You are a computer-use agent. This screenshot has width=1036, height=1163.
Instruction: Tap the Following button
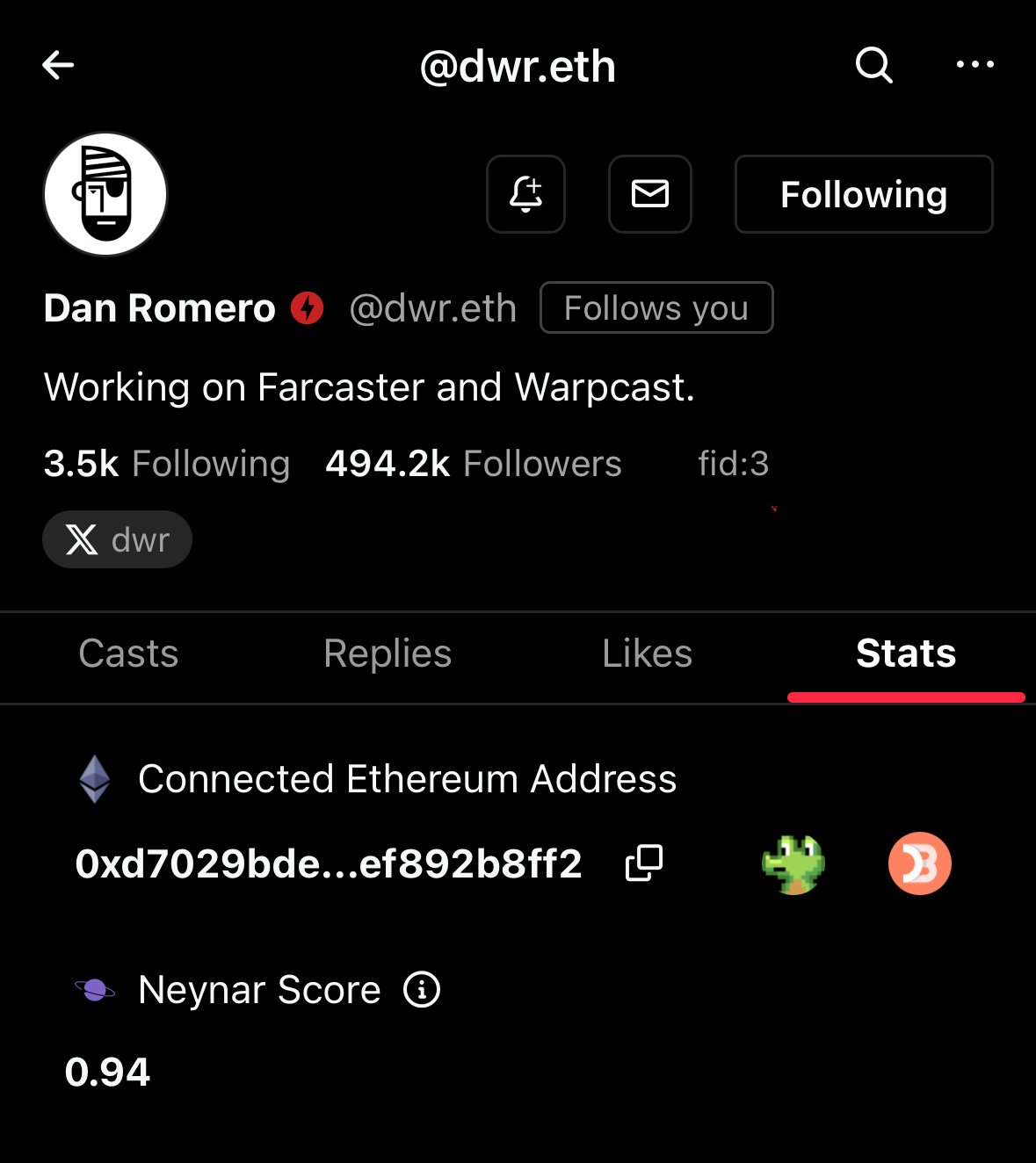[864, 194]
